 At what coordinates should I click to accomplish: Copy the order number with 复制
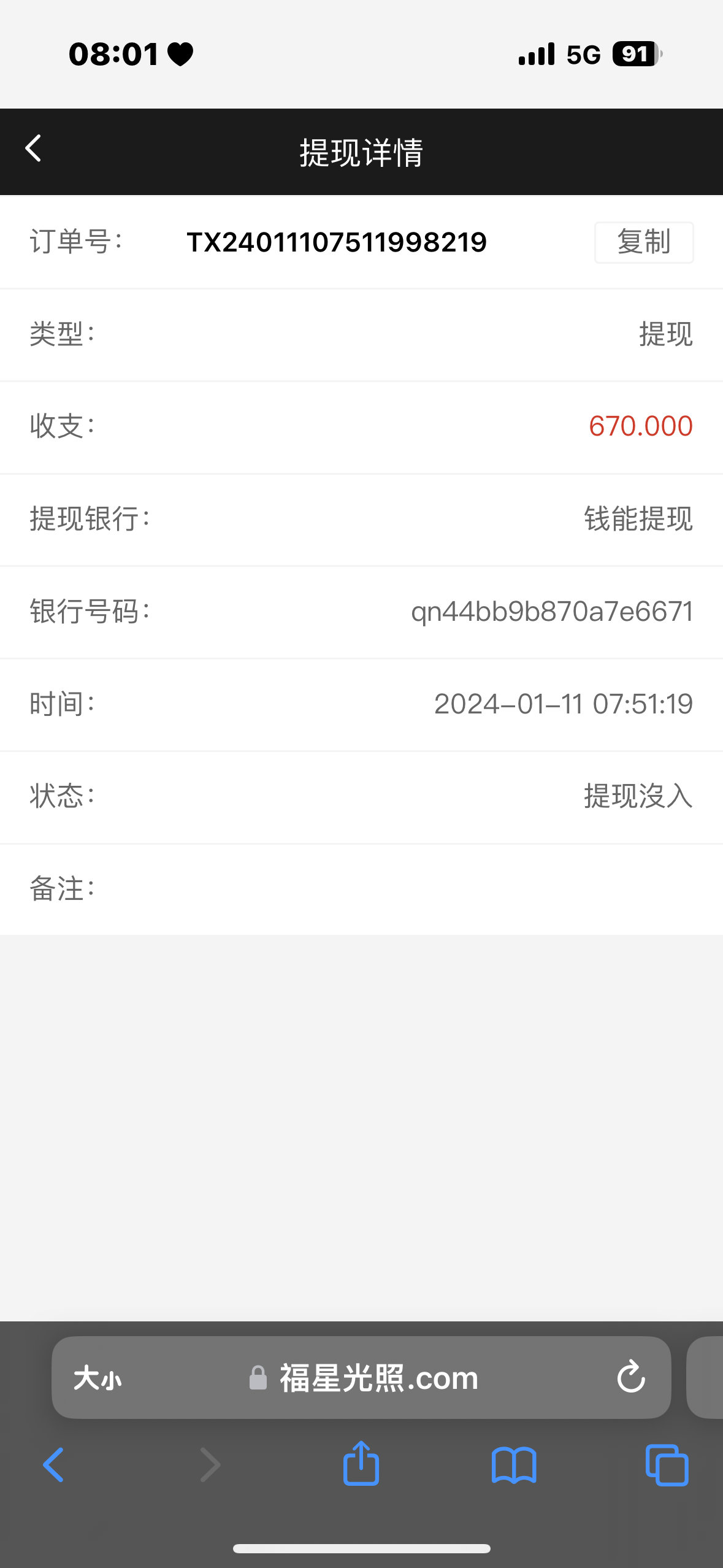point(643,242)
